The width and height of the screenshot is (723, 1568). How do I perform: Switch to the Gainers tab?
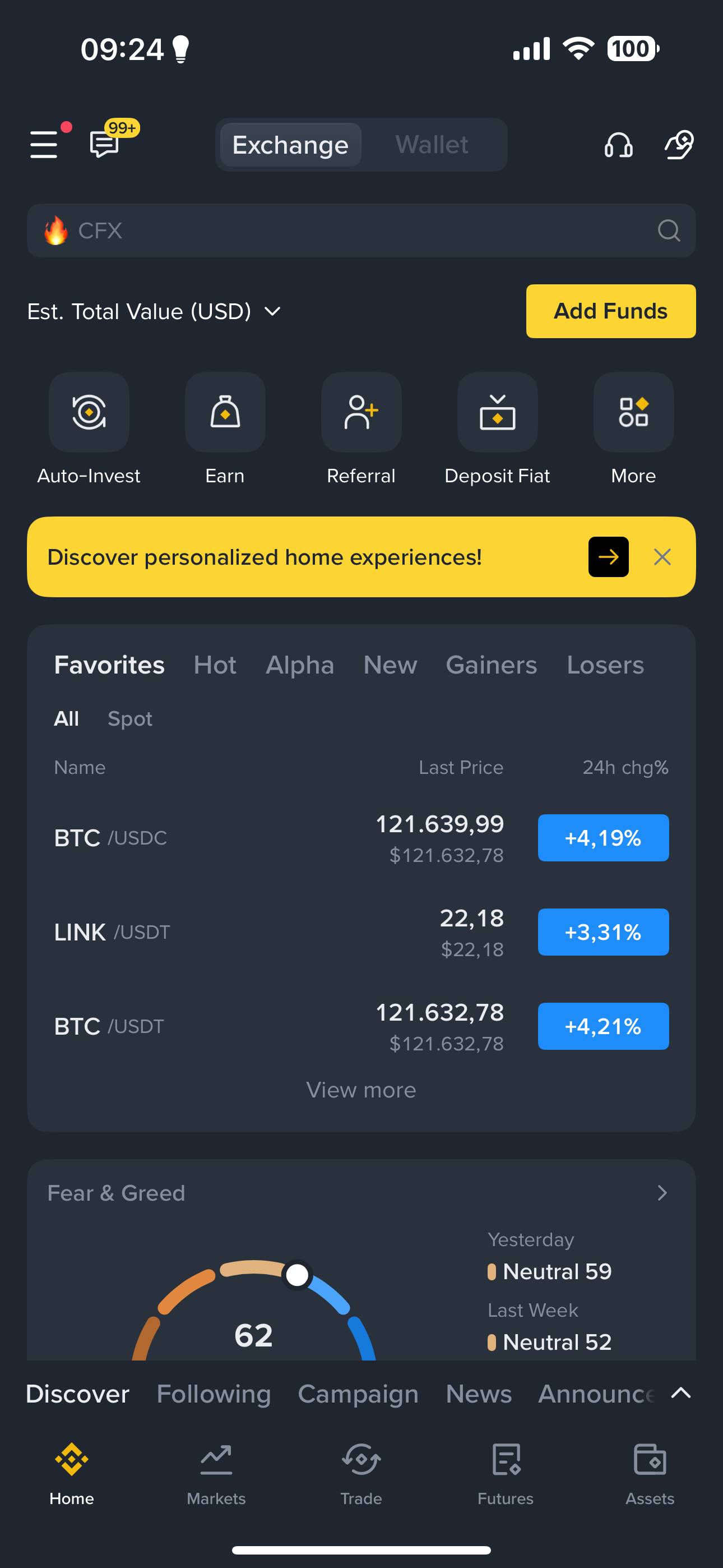point(491,665)
